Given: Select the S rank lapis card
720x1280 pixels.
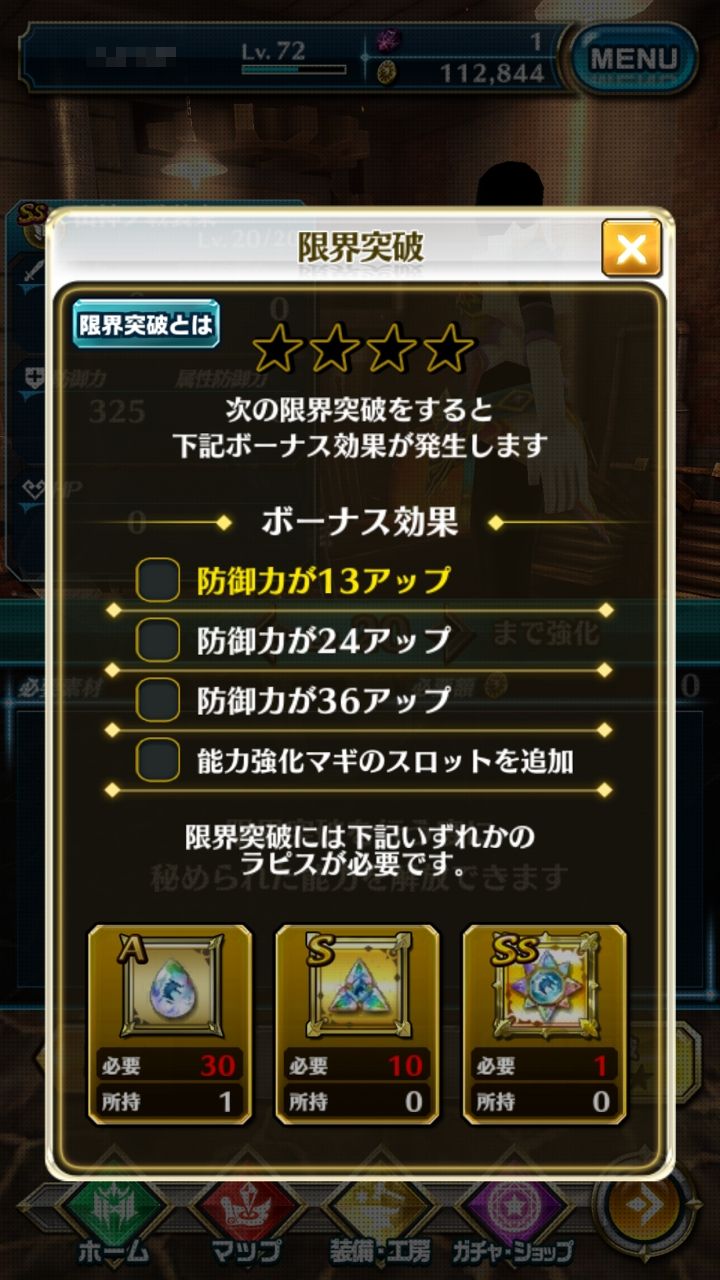Looking at the screenshot, I should [357, 1024].
